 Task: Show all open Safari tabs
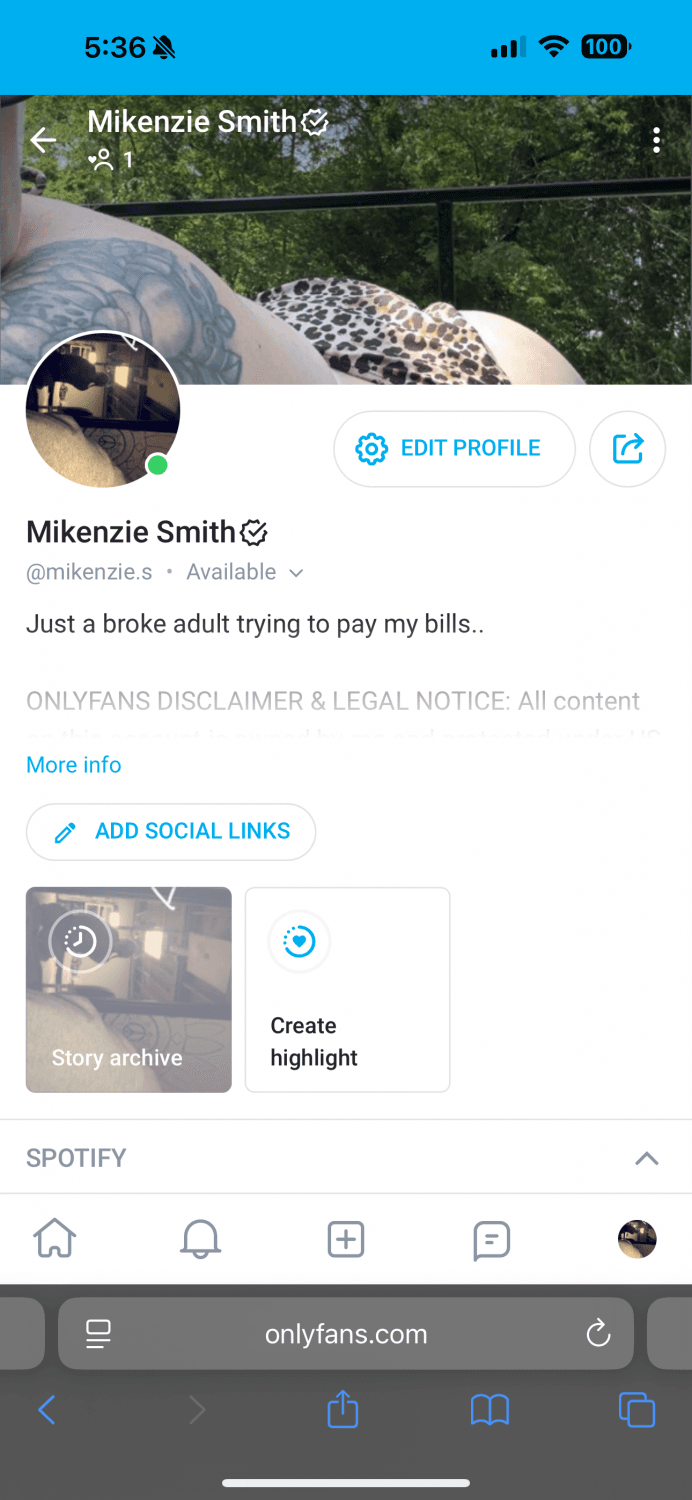pos(637,1410)
